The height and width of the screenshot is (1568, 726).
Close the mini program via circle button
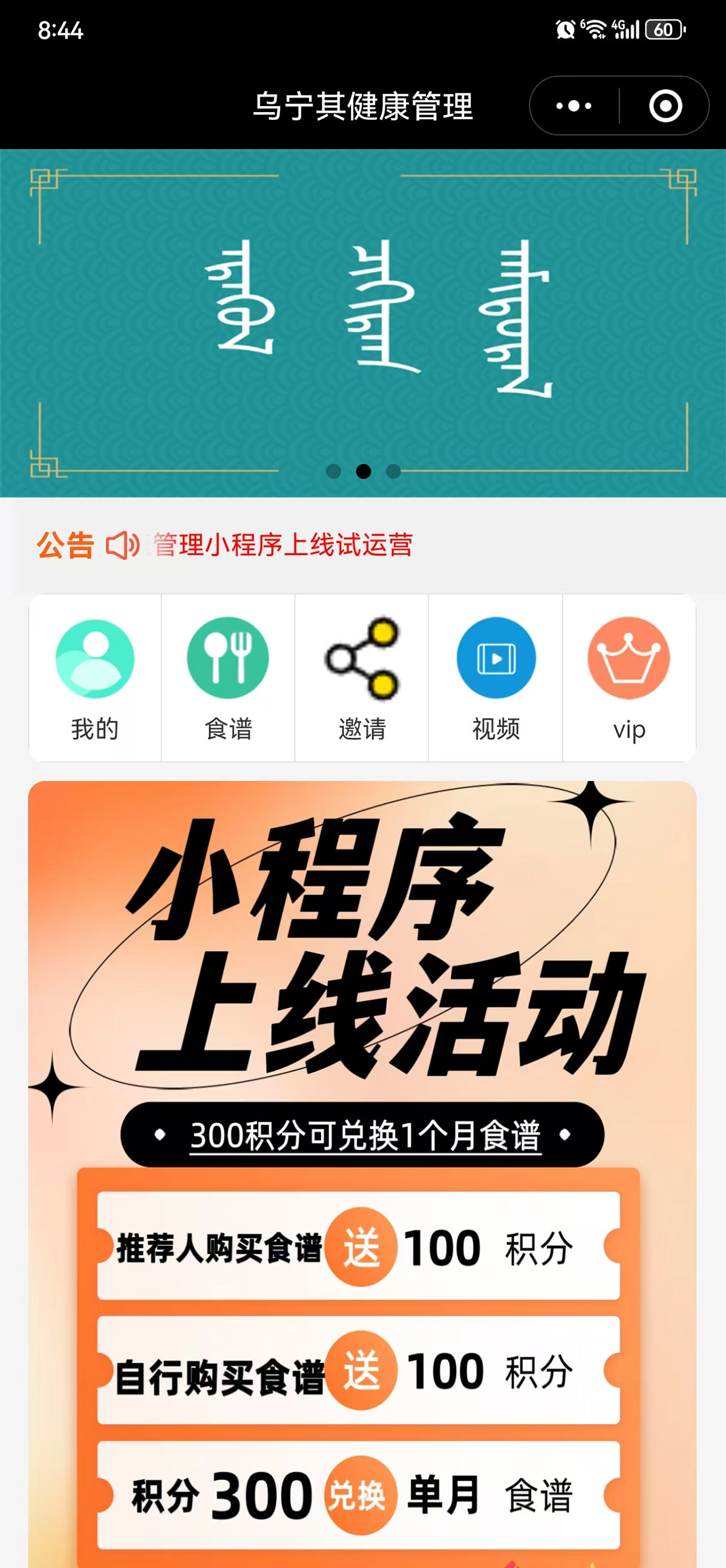[665, 106]
